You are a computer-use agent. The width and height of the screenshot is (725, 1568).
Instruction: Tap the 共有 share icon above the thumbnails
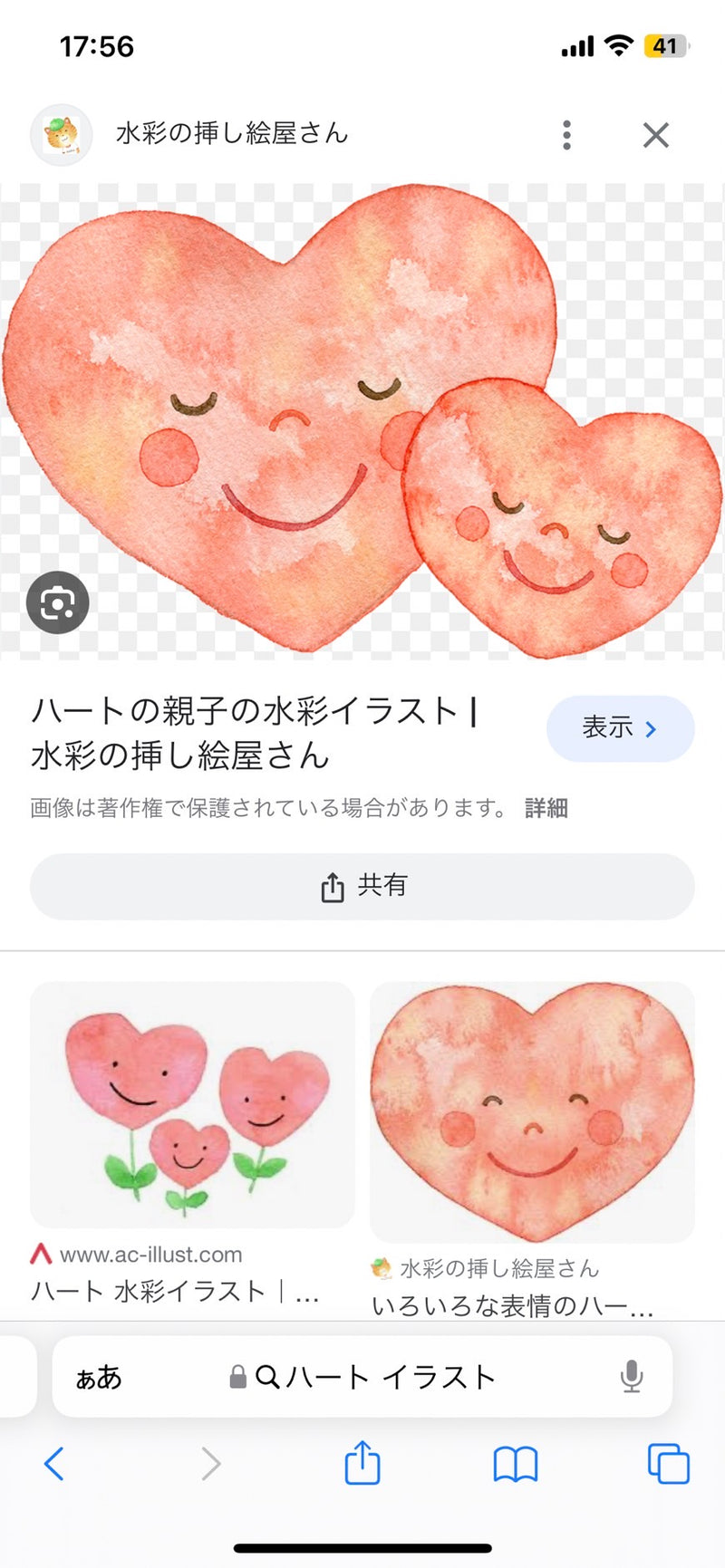362,886
